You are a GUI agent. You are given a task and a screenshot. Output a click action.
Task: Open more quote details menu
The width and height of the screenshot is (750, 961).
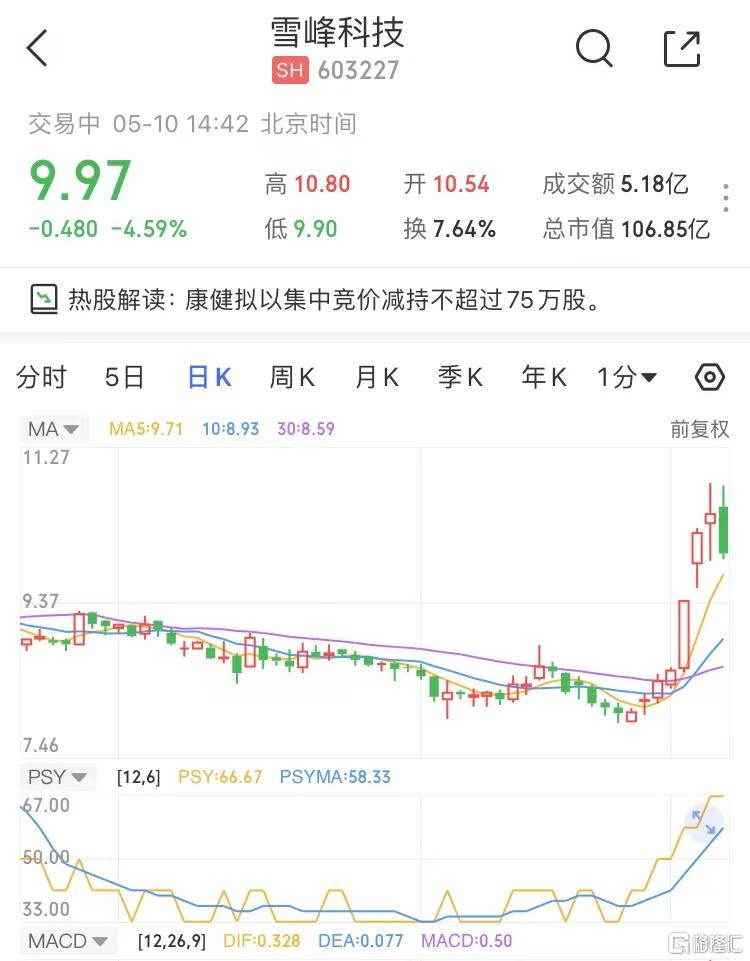click(x=725, y=203)
